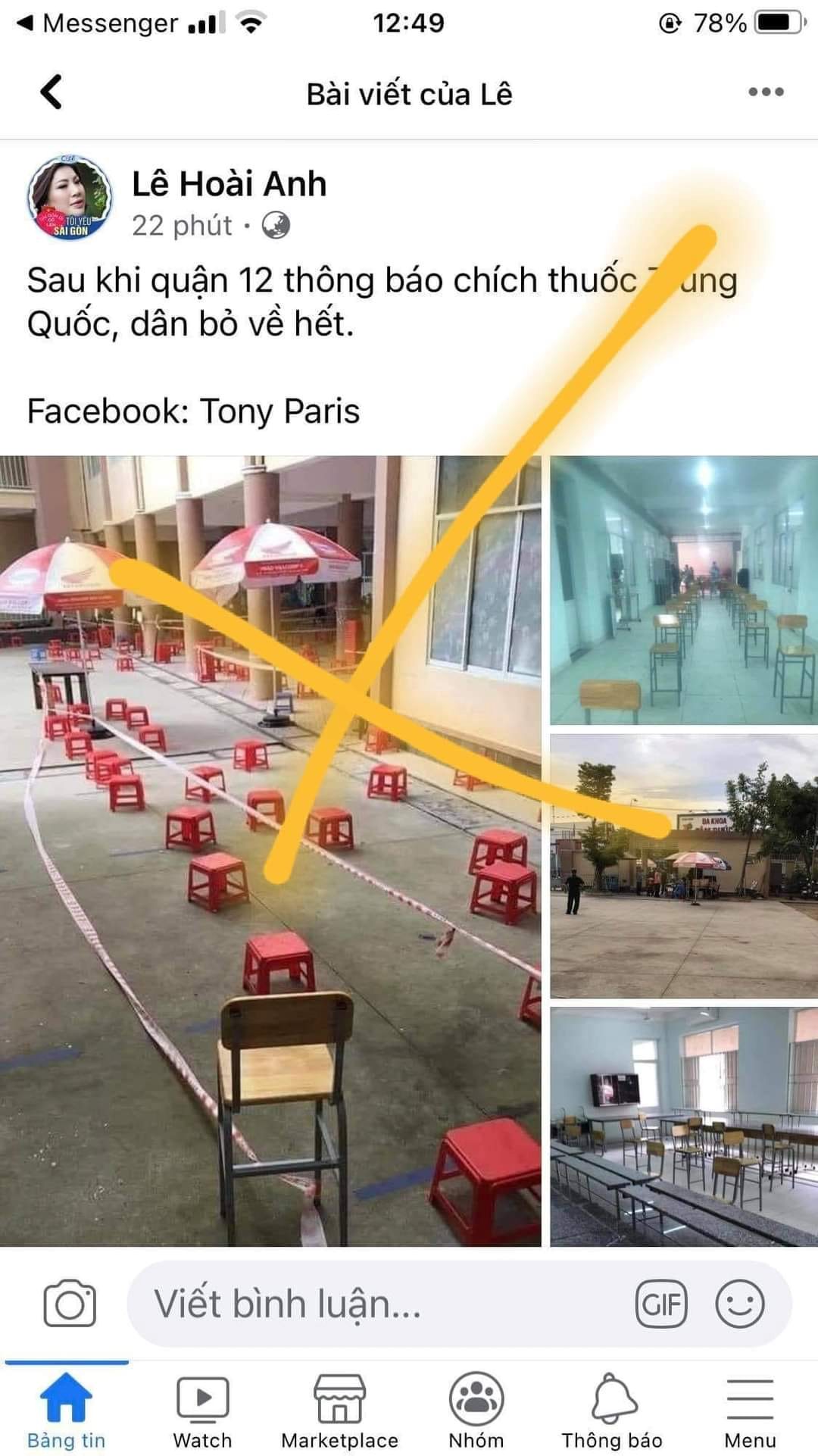Open the Marketplace tab
818x1456 pixels.
coord(339,1411)
